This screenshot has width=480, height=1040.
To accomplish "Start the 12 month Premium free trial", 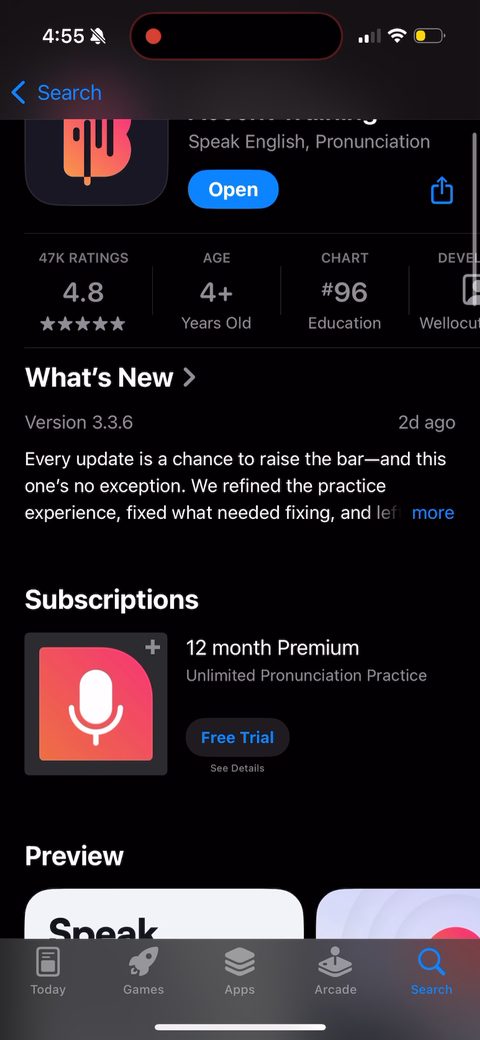I will click(237, 738).
